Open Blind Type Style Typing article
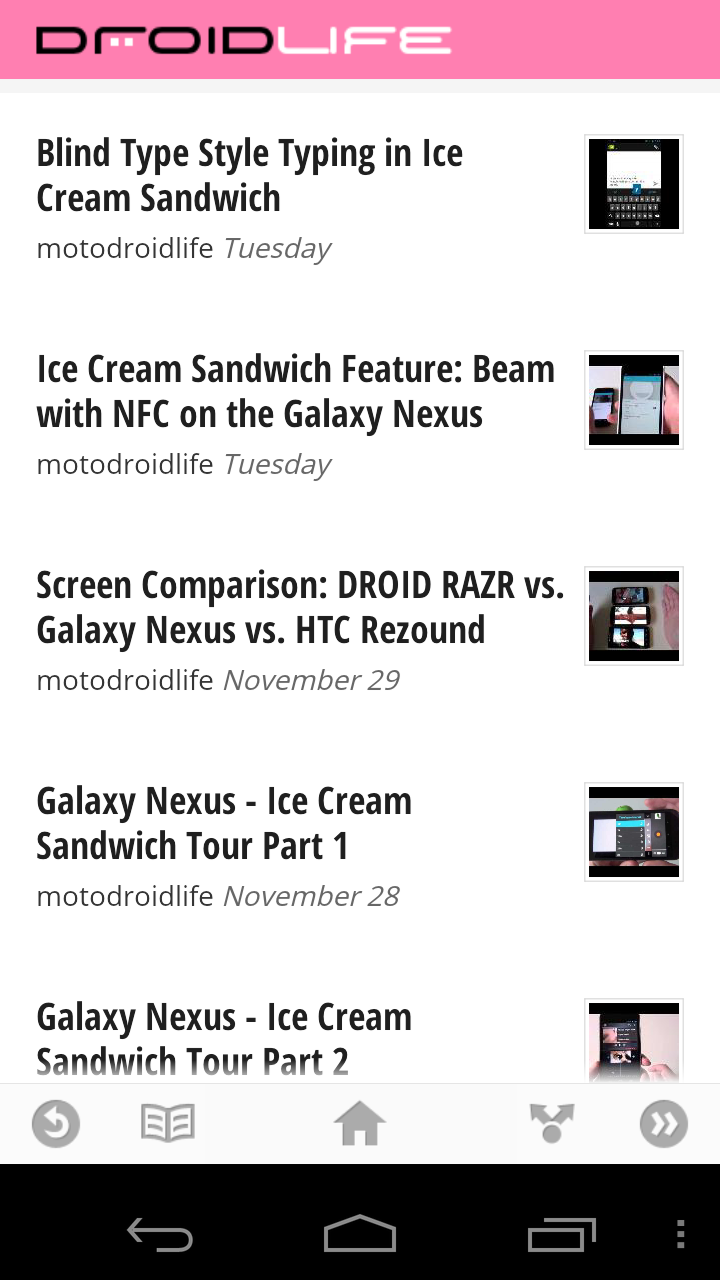The width and height of the screenshot is (720, 1280). 250,176
